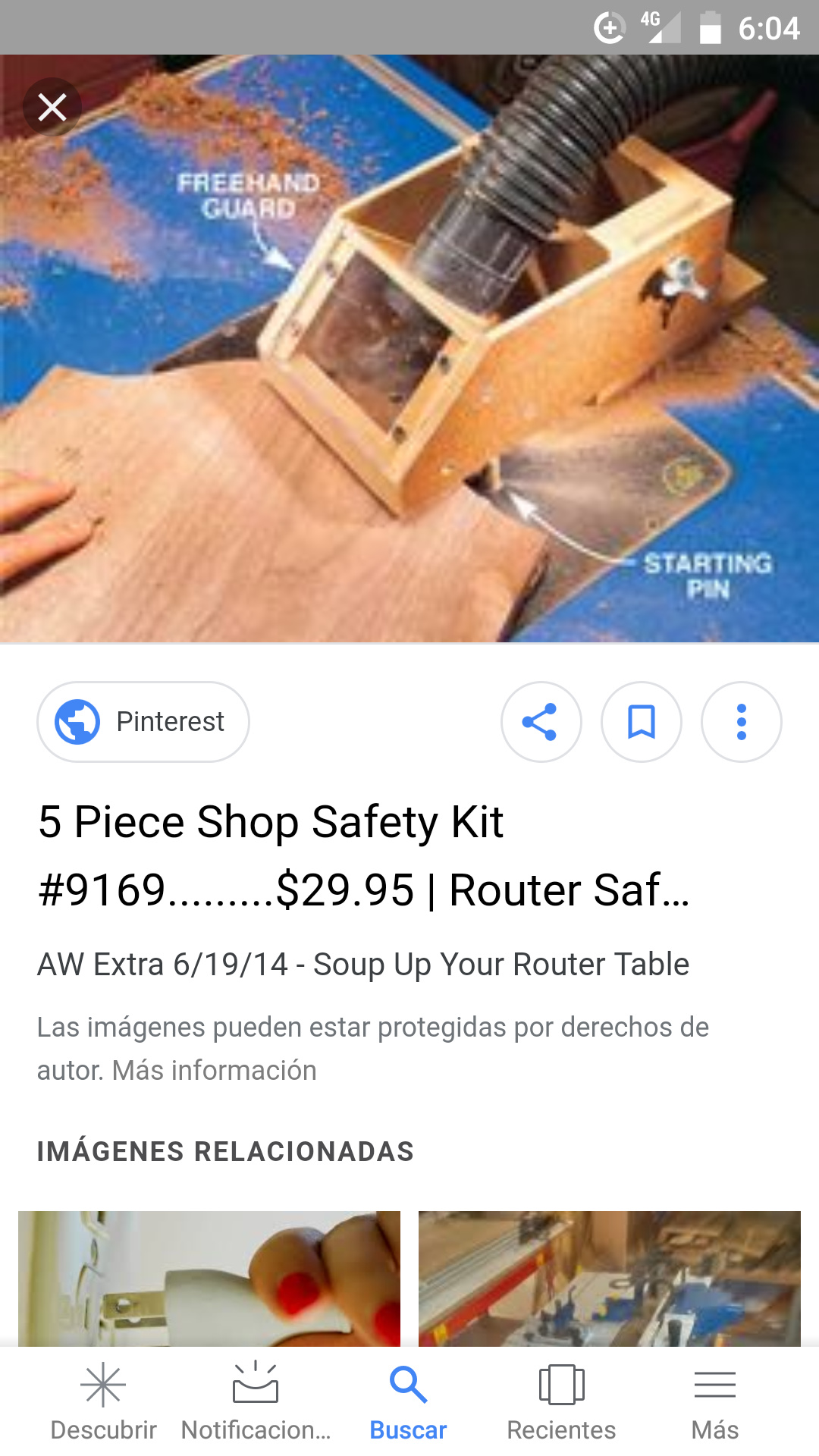Open the Pinterest source chip
The width and height of the screenshot is (819, 1456).
[x=143, y=722]
